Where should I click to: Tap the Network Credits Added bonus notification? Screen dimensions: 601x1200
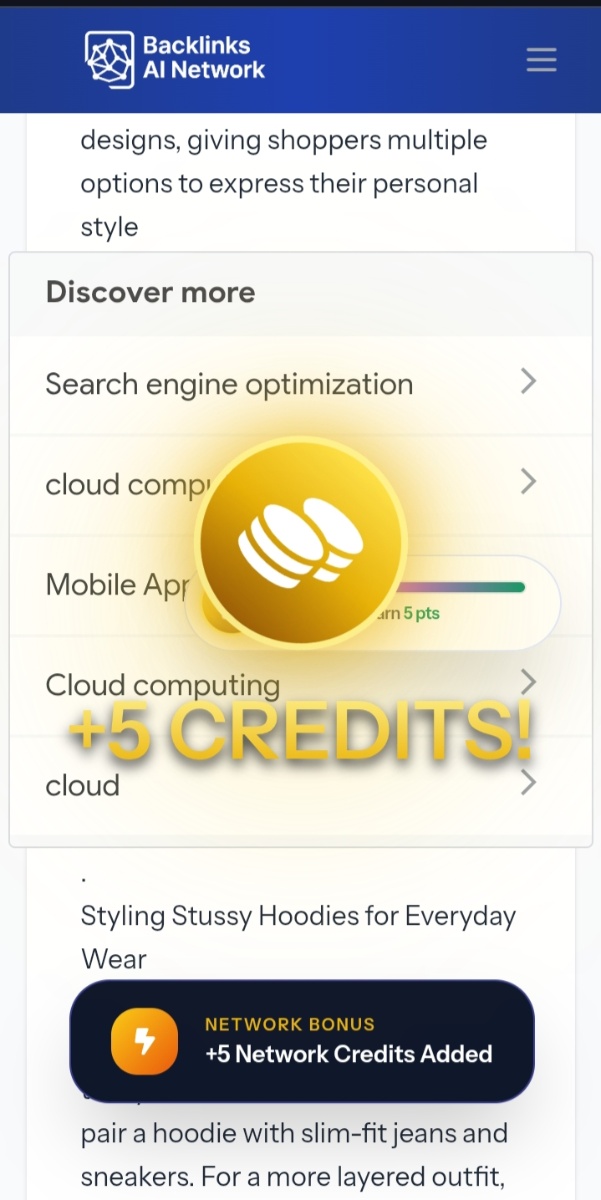click(x=302, y=1040)
